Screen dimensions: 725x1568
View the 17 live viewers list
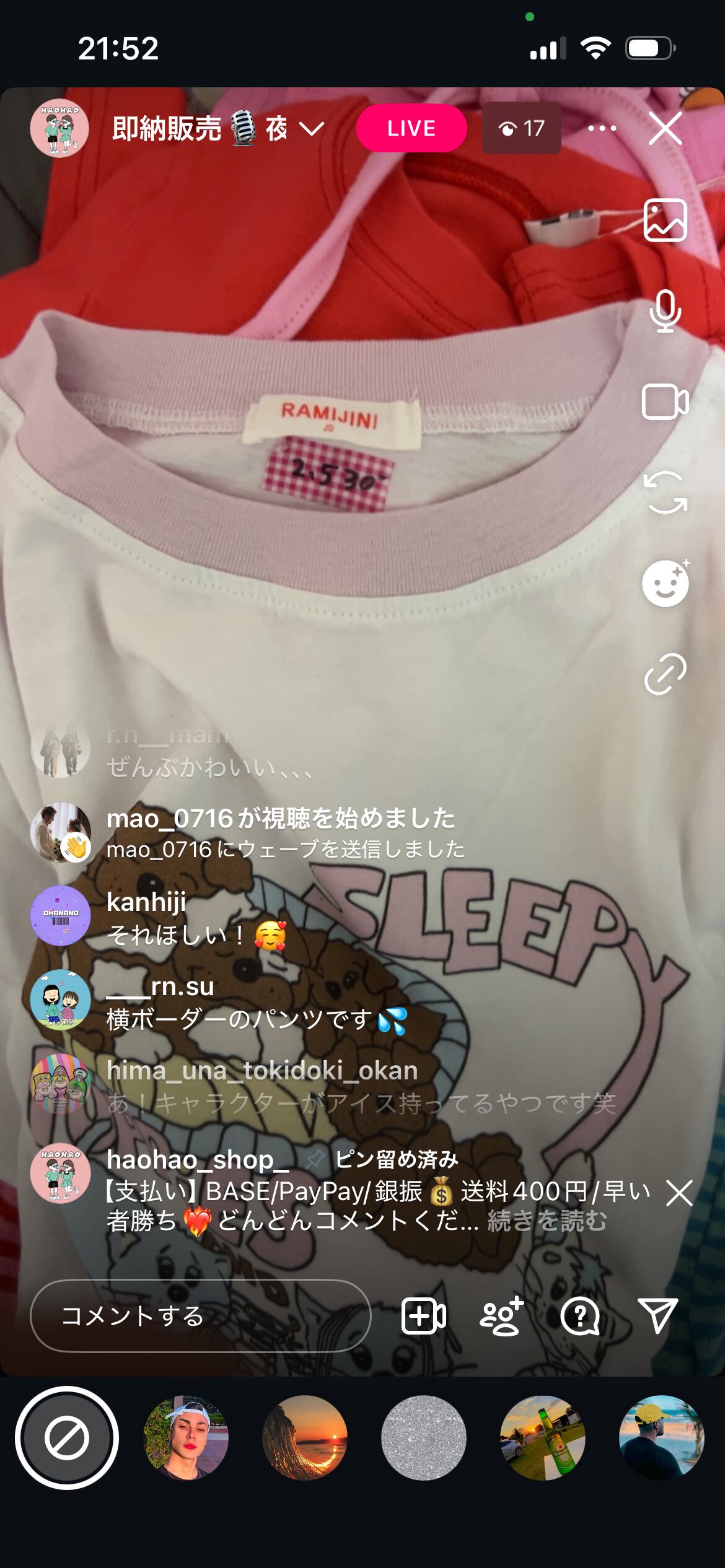click(x=522, y=128)
